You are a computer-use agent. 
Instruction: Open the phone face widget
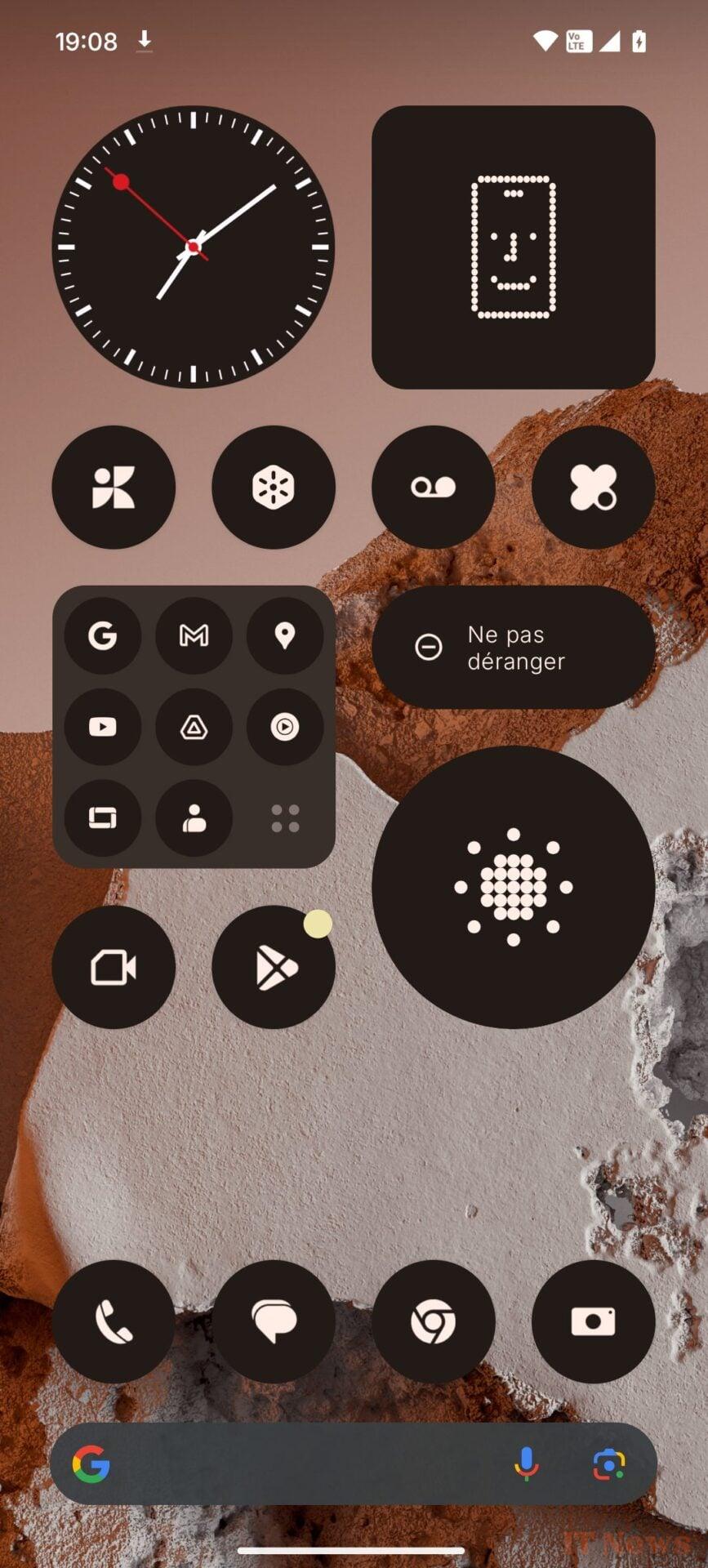513,247
